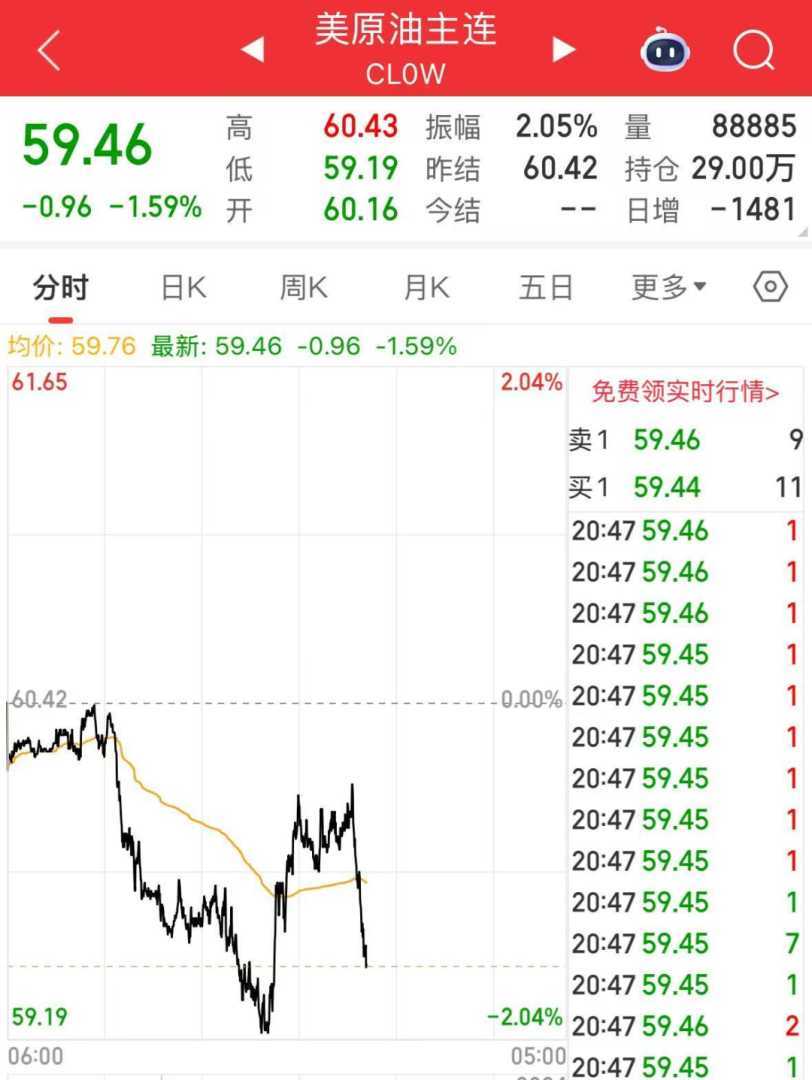This screenshot has height=1080, width=812.
Task: Switch to the next contract
Action: coord(564,49)
